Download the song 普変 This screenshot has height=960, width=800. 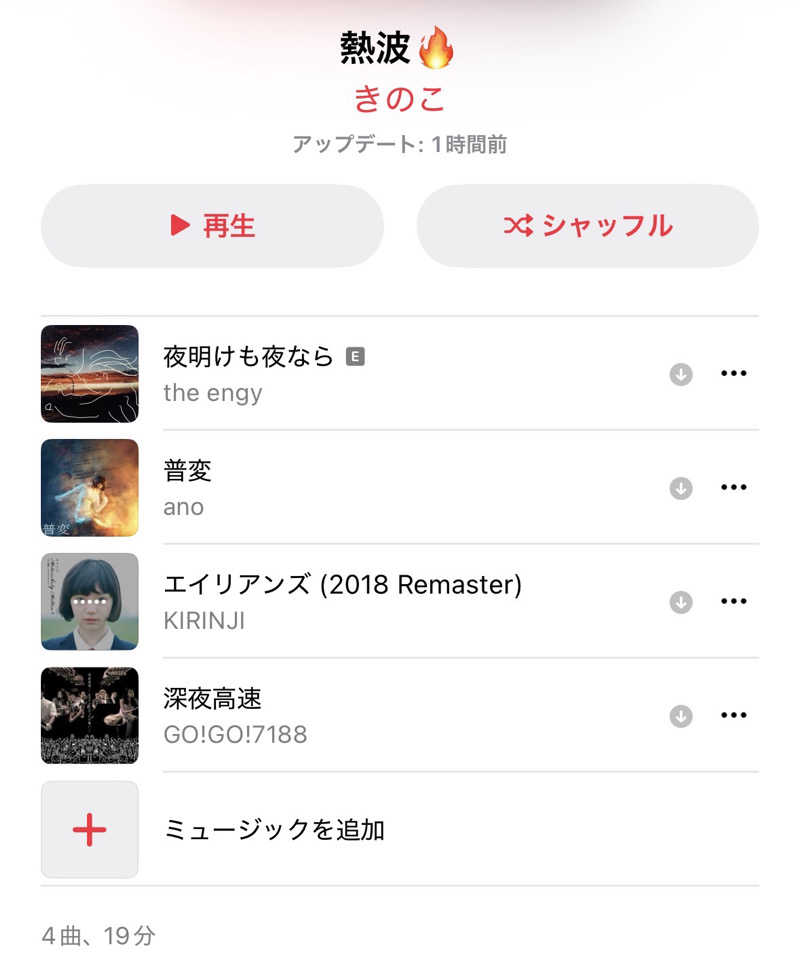681,488
